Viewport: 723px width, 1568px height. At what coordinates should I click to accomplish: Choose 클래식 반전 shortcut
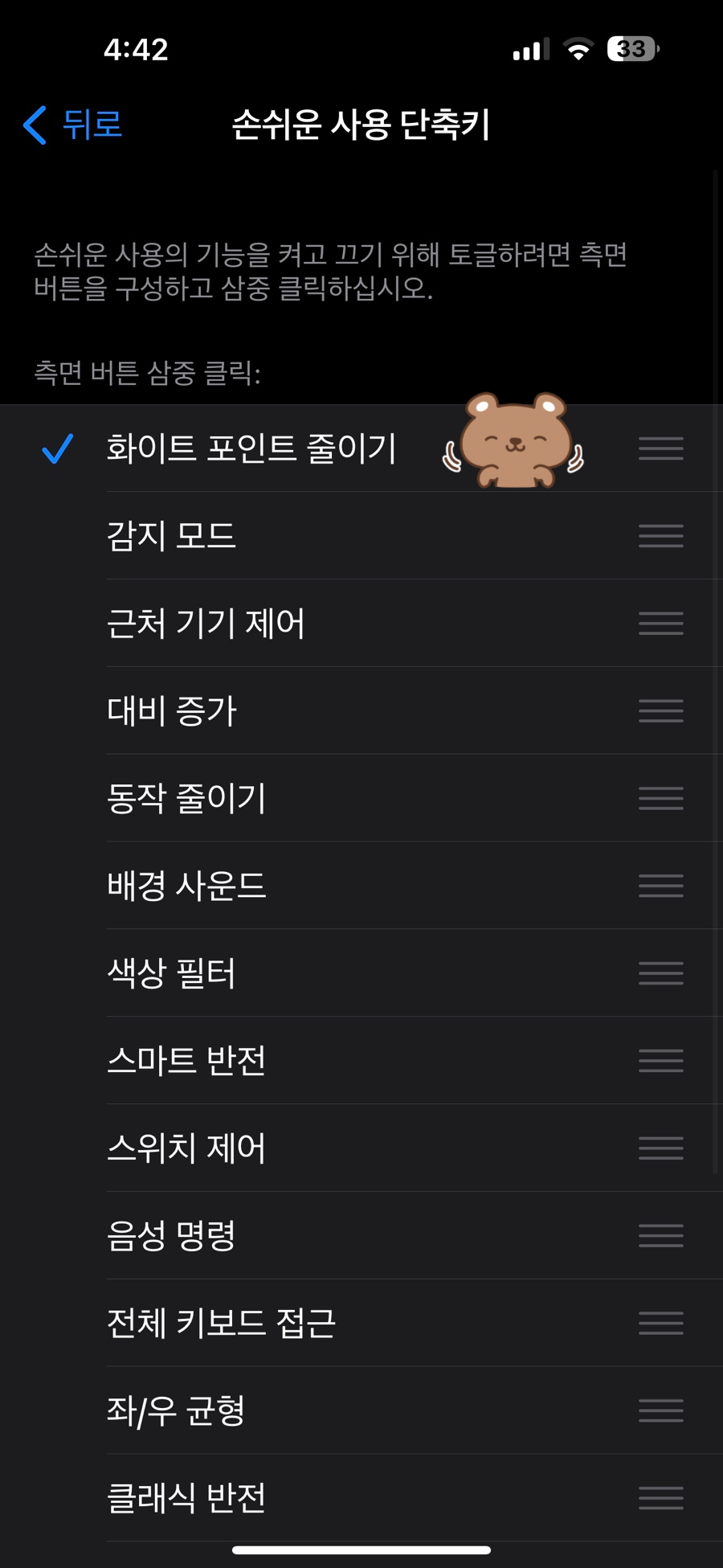click(186, 1498)
